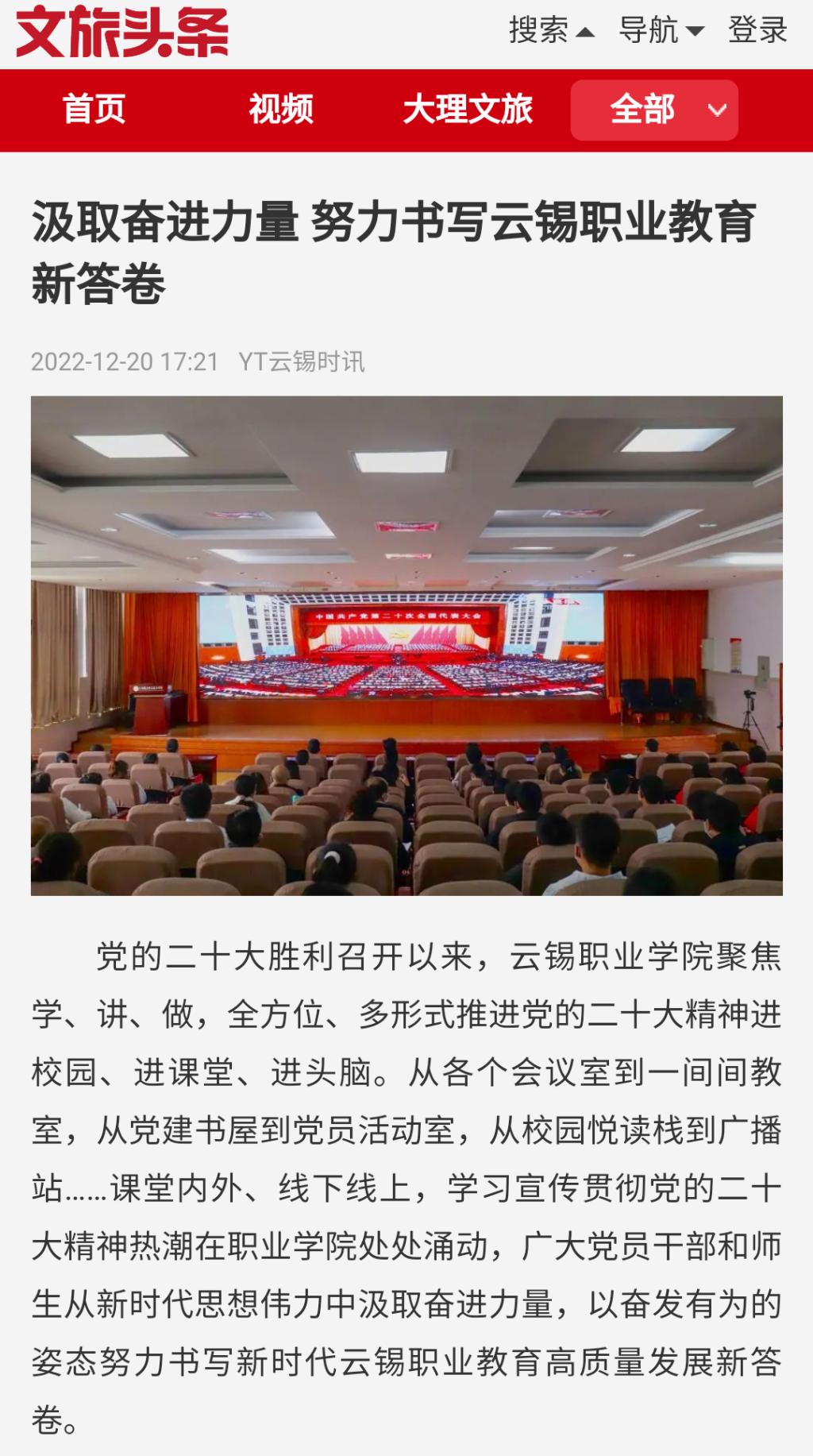The height and width of the screenshot is (1456, 813).
Task: Expand the 导航 navigation menu
Action: point(661,31)
